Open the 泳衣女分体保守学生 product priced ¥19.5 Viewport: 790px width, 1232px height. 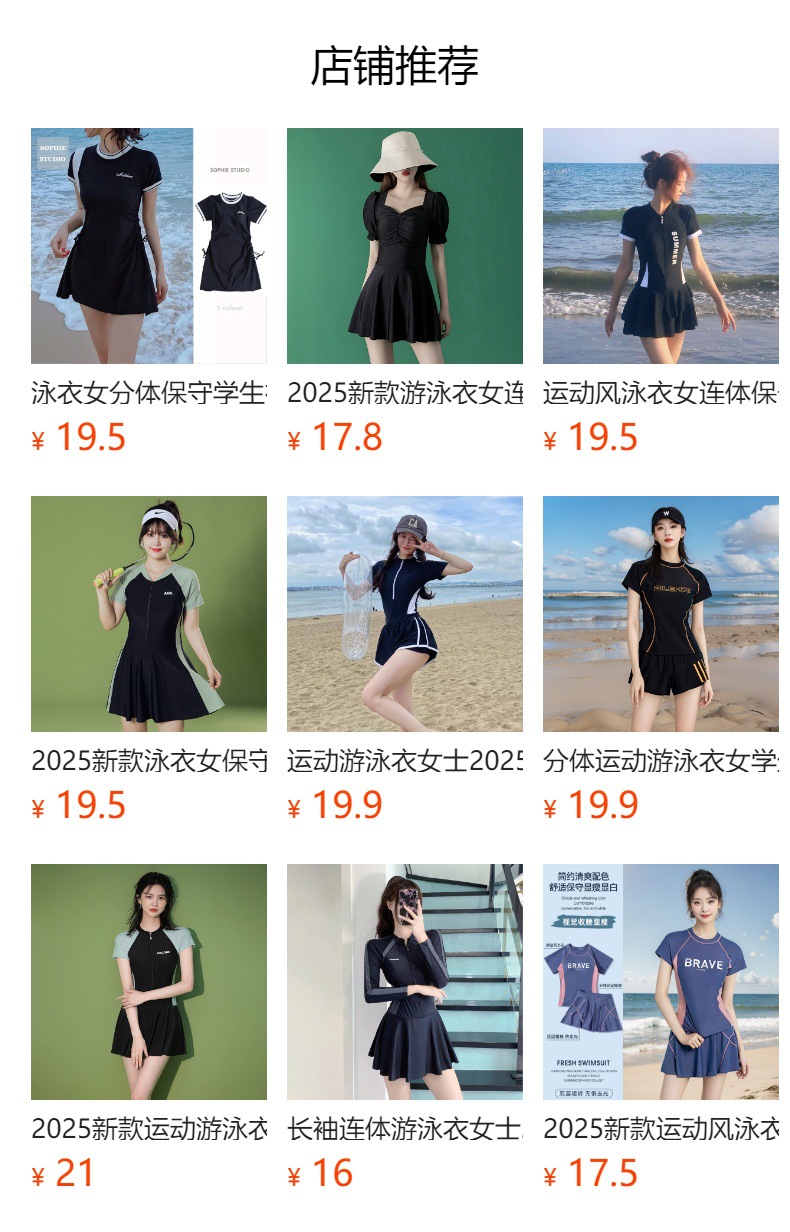(x=149, y=292)
